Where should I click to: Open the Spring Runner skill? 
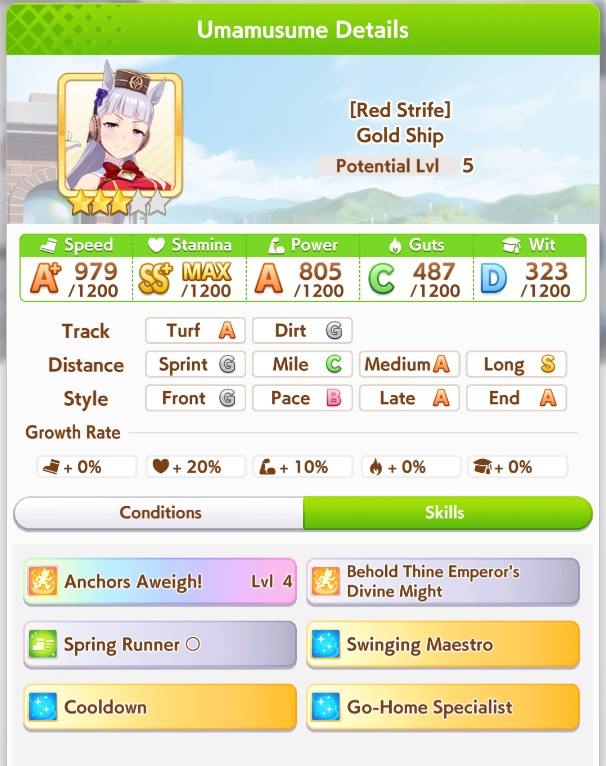(x=160, y=645)
